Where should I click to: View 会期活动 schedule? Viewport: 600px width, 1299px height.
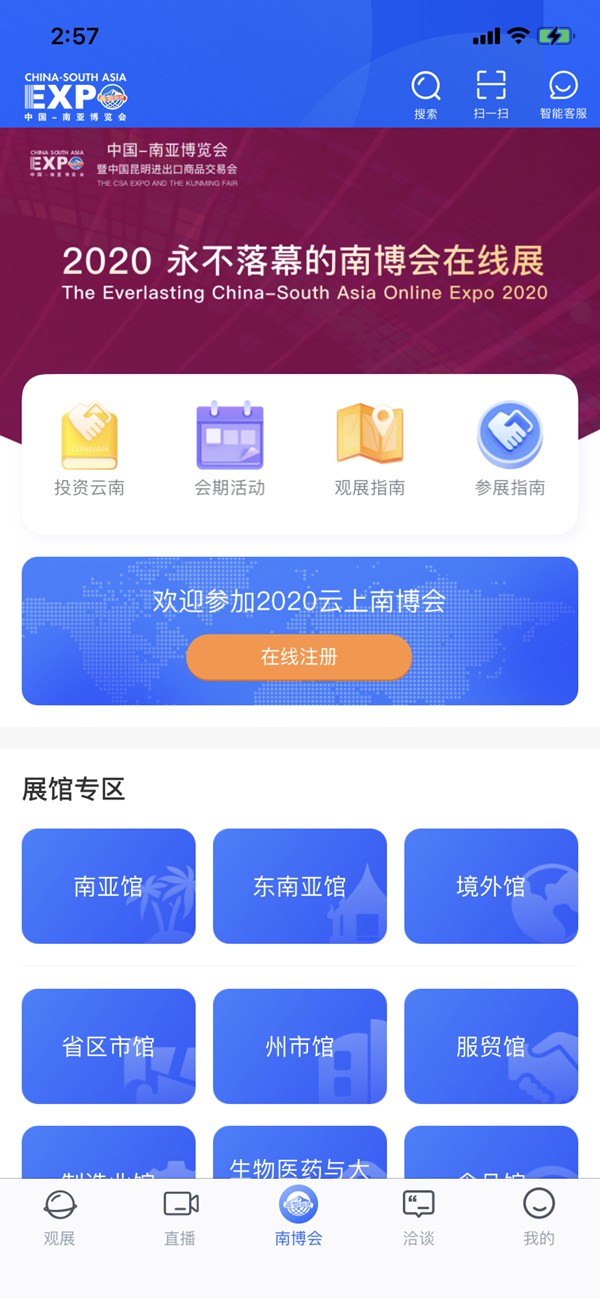[x=230, y=449]
